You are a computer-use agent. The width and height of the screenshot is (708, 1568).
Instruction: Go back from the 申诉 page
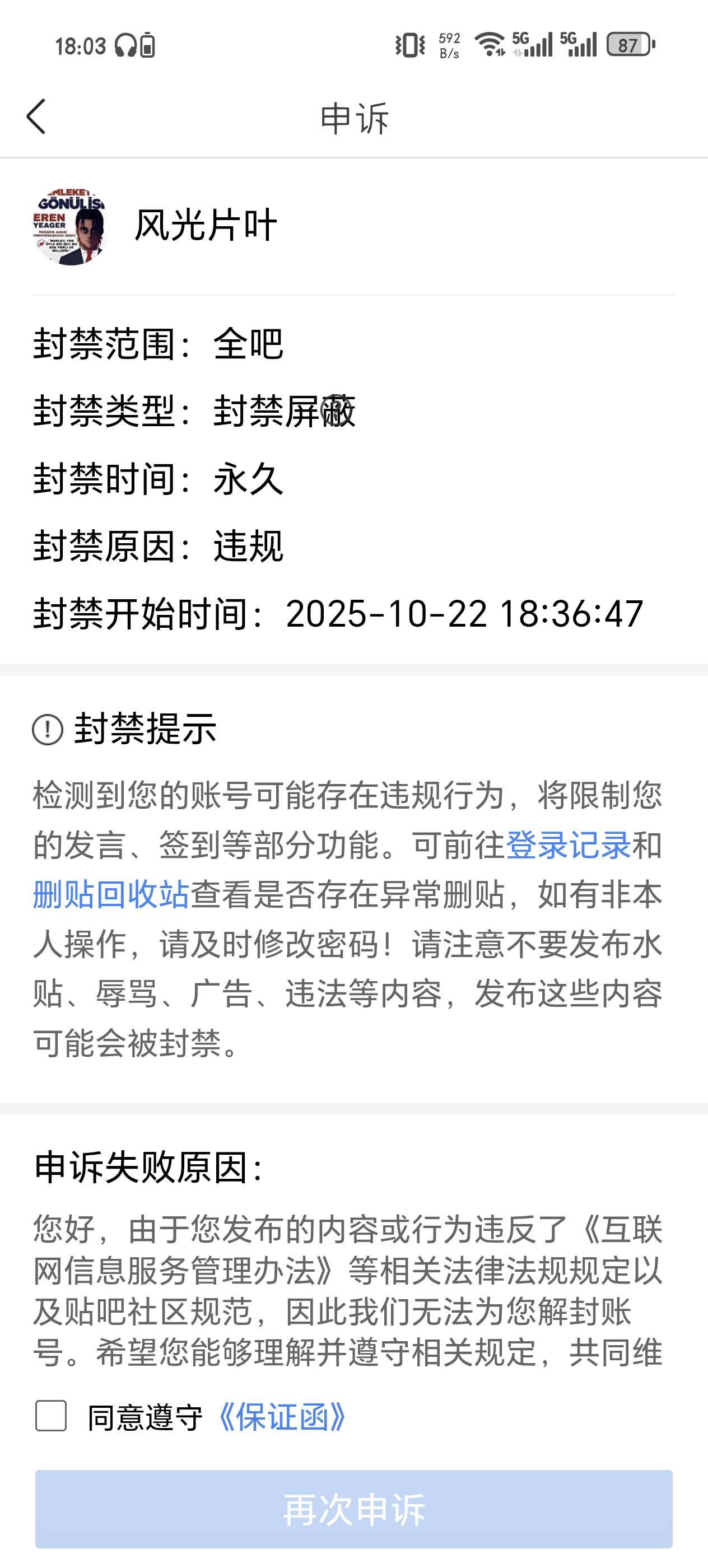[36, 116]
